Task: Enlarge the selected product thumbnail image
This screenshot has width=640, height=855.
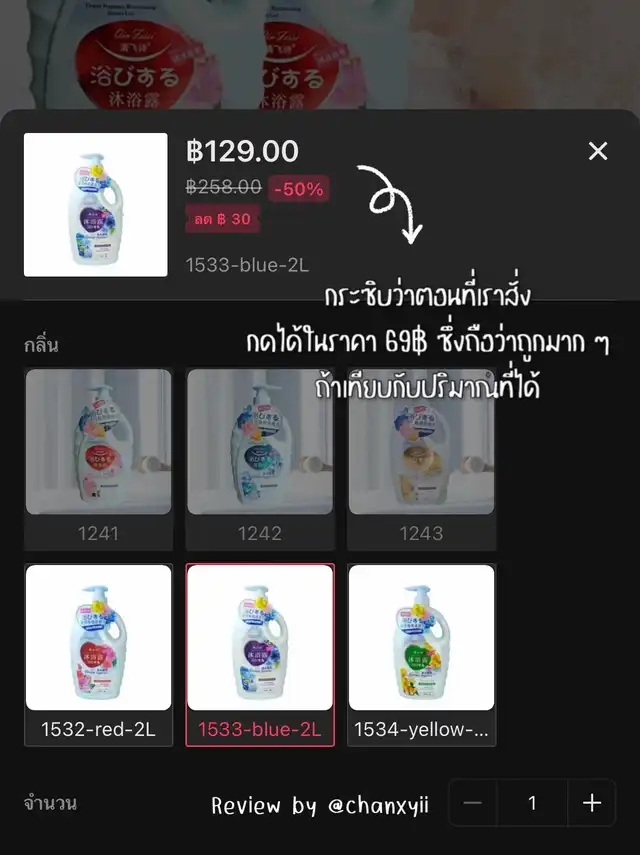Action: pos(96,205)
